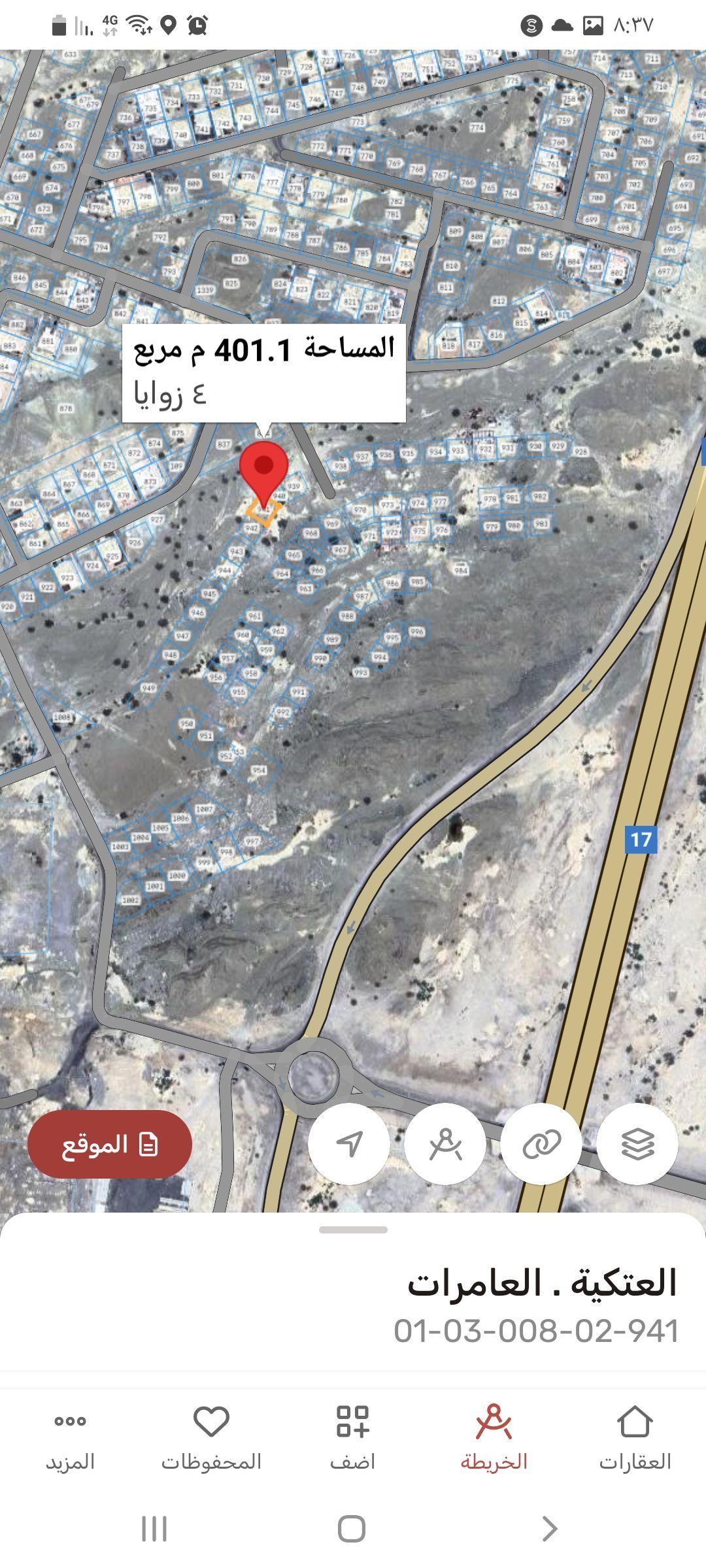Viewport: 706px width, 1568px height.
Task: Open the map layers selector
Action: [x=637, y=1144]
